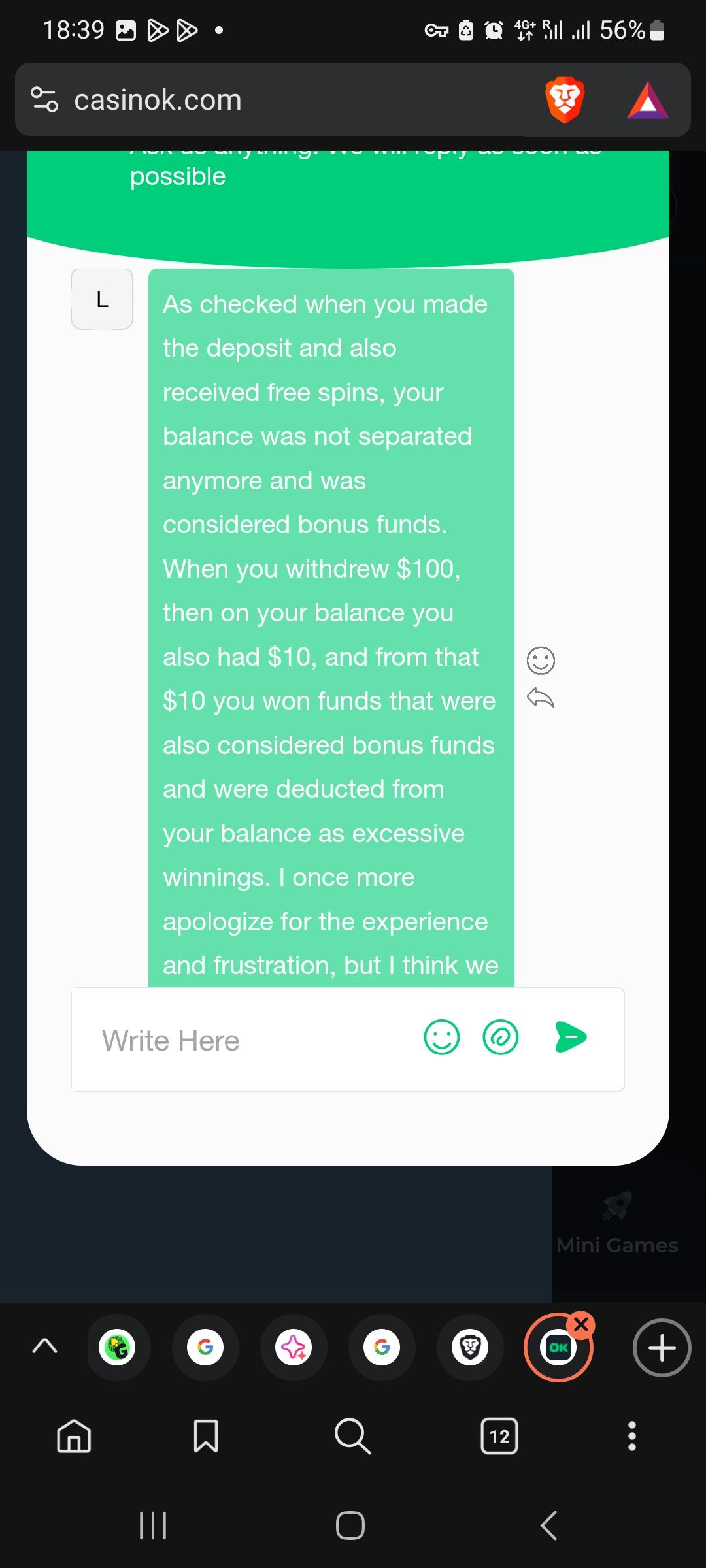The width and height of the screenshot is (706, 1568).
Task: Go to the browser home page
Action: [x=74, y=1436]
